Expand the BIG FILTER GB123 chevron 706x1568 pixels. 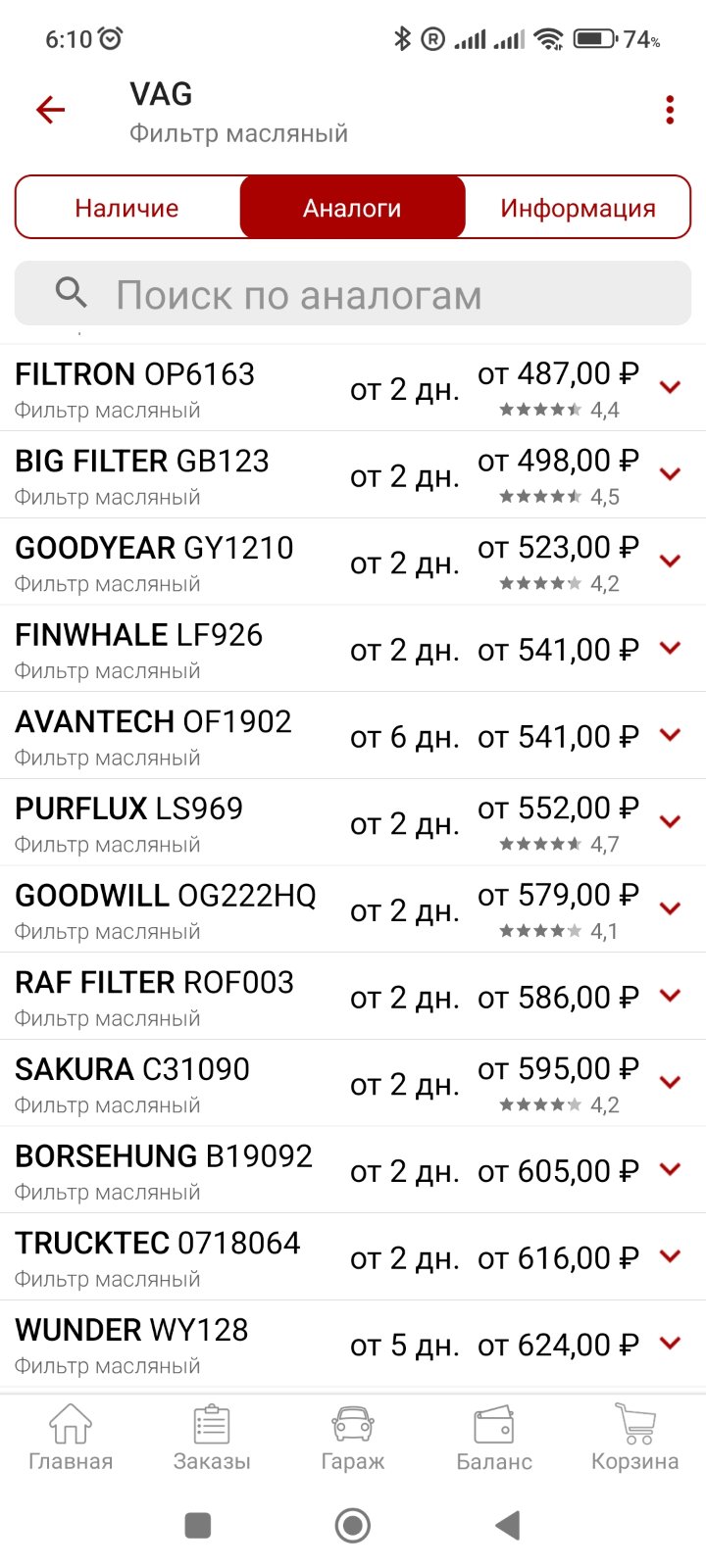[671, 474]
